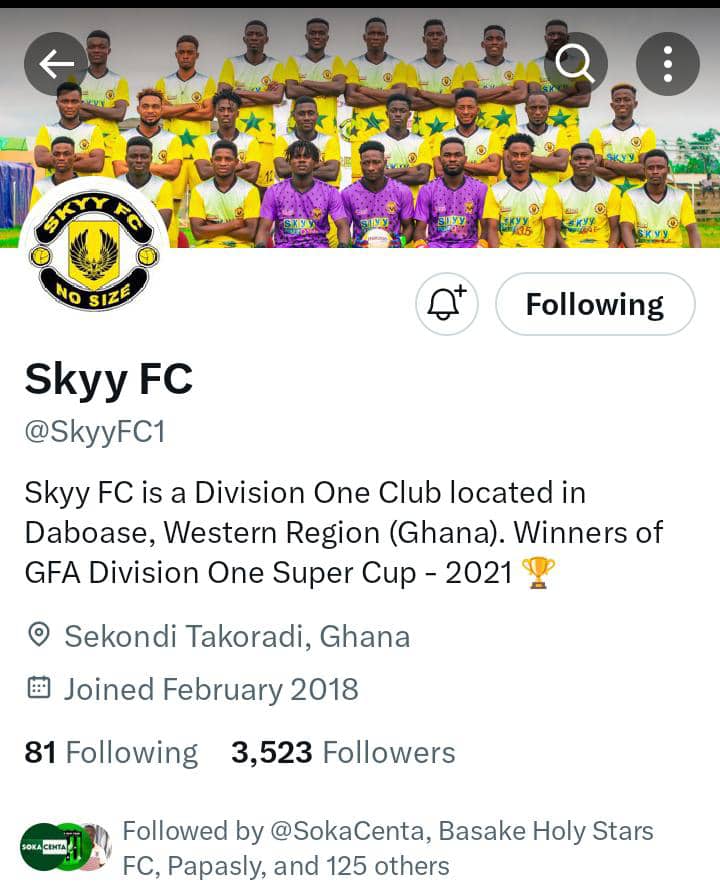Turn on post notifications with the bell
Viewport: 720px width, 892px height.
(x=447, y=304)
